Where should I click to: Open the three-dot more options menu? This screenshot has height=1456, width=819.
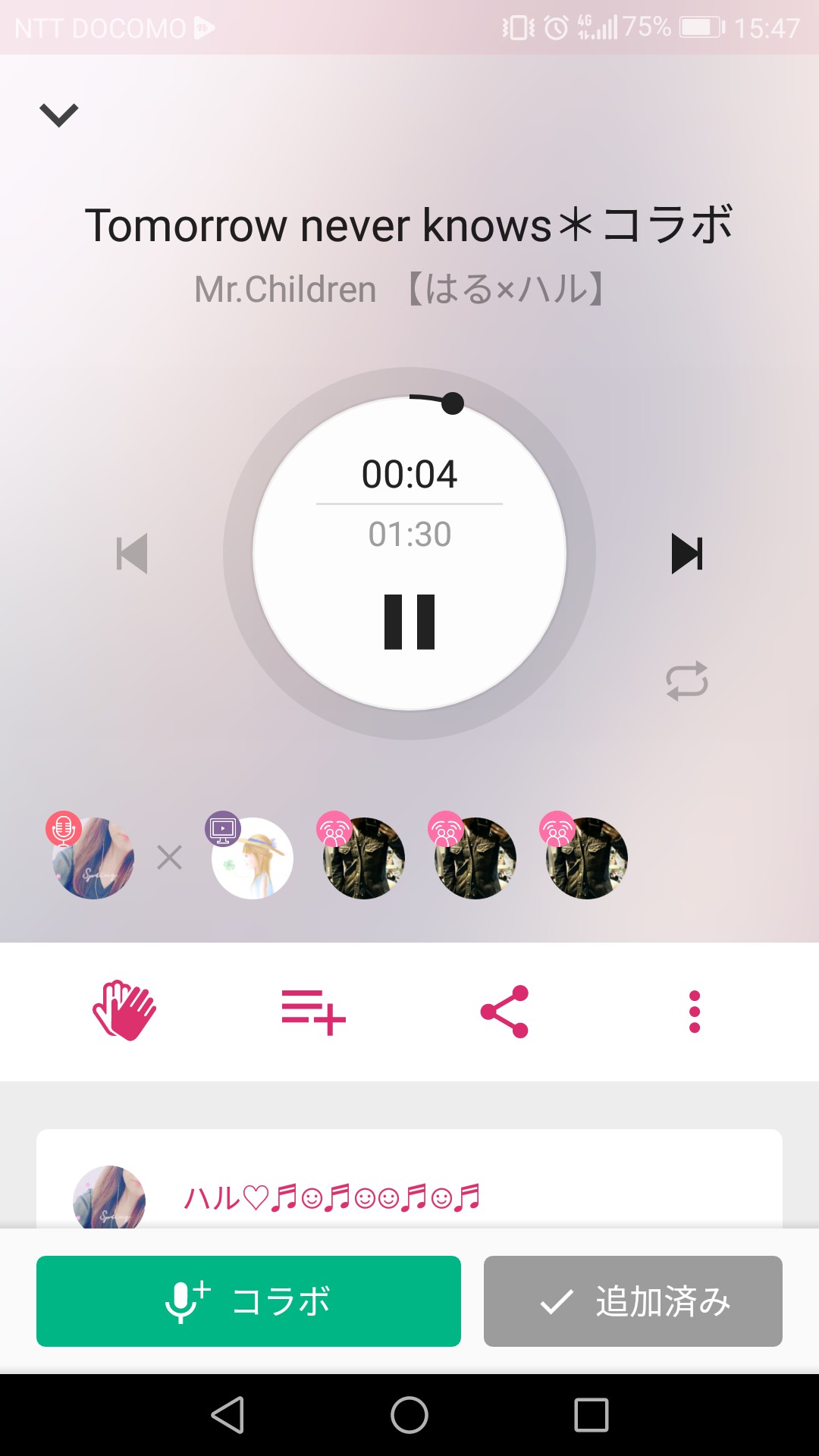694,1011
